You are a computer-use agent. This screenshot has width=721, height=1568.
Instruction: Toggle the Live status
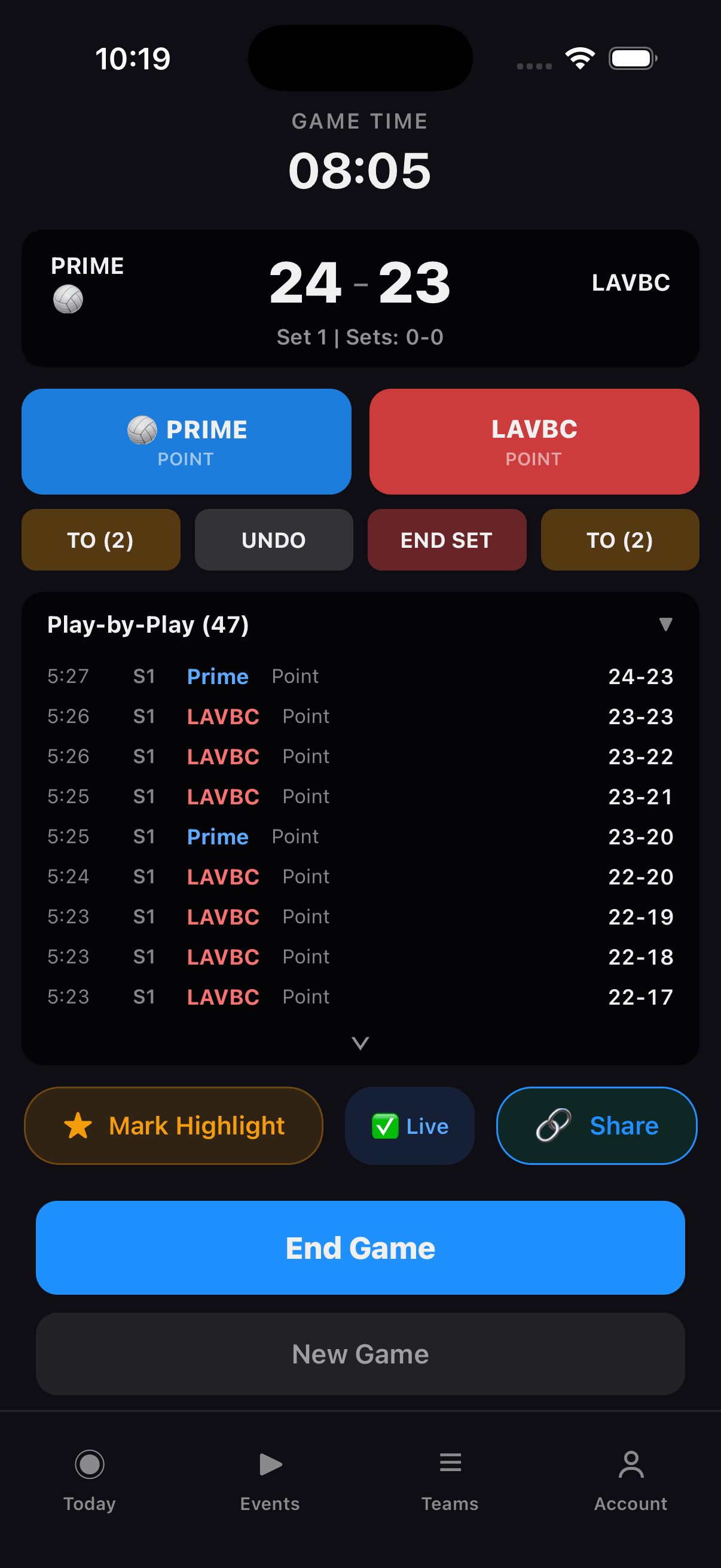coord(409,1125)
